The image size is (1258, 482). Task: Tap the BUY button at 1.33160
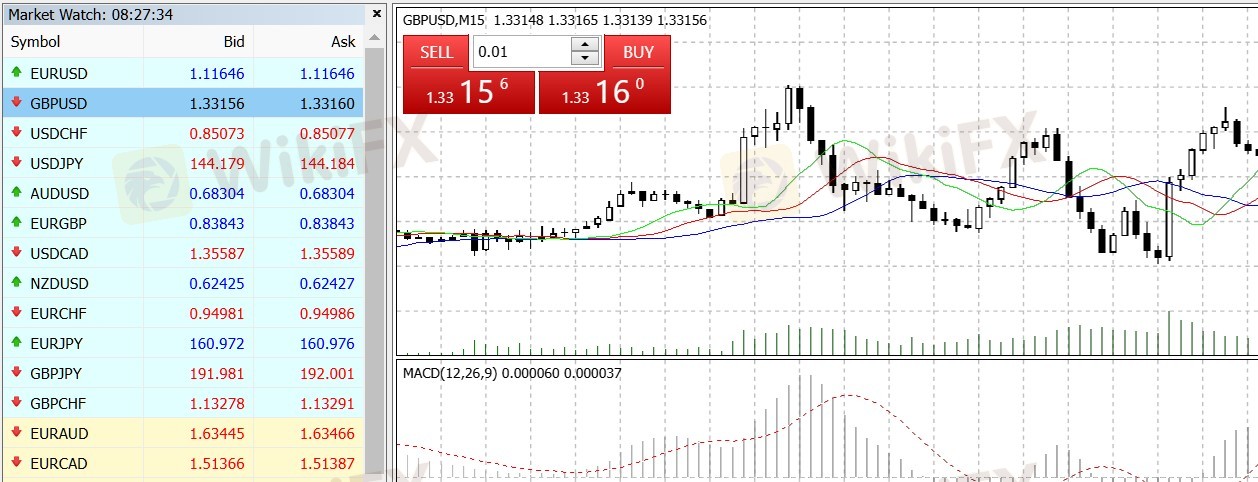(x=604, y=75)
